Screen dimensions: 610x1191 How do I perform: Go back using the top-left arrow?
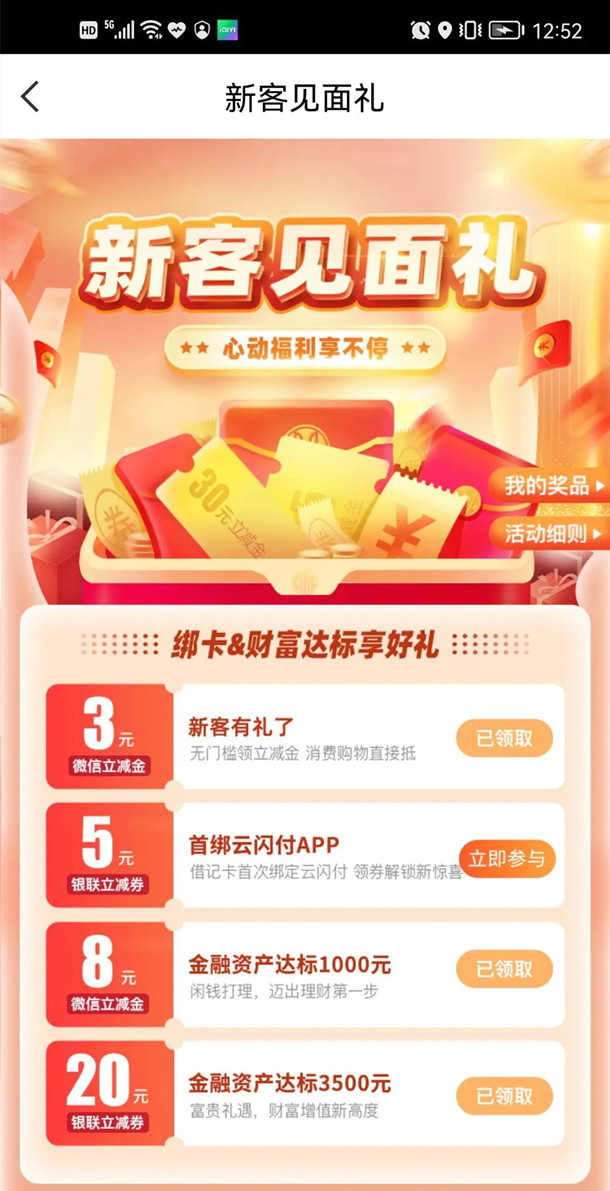click(31, 97)
